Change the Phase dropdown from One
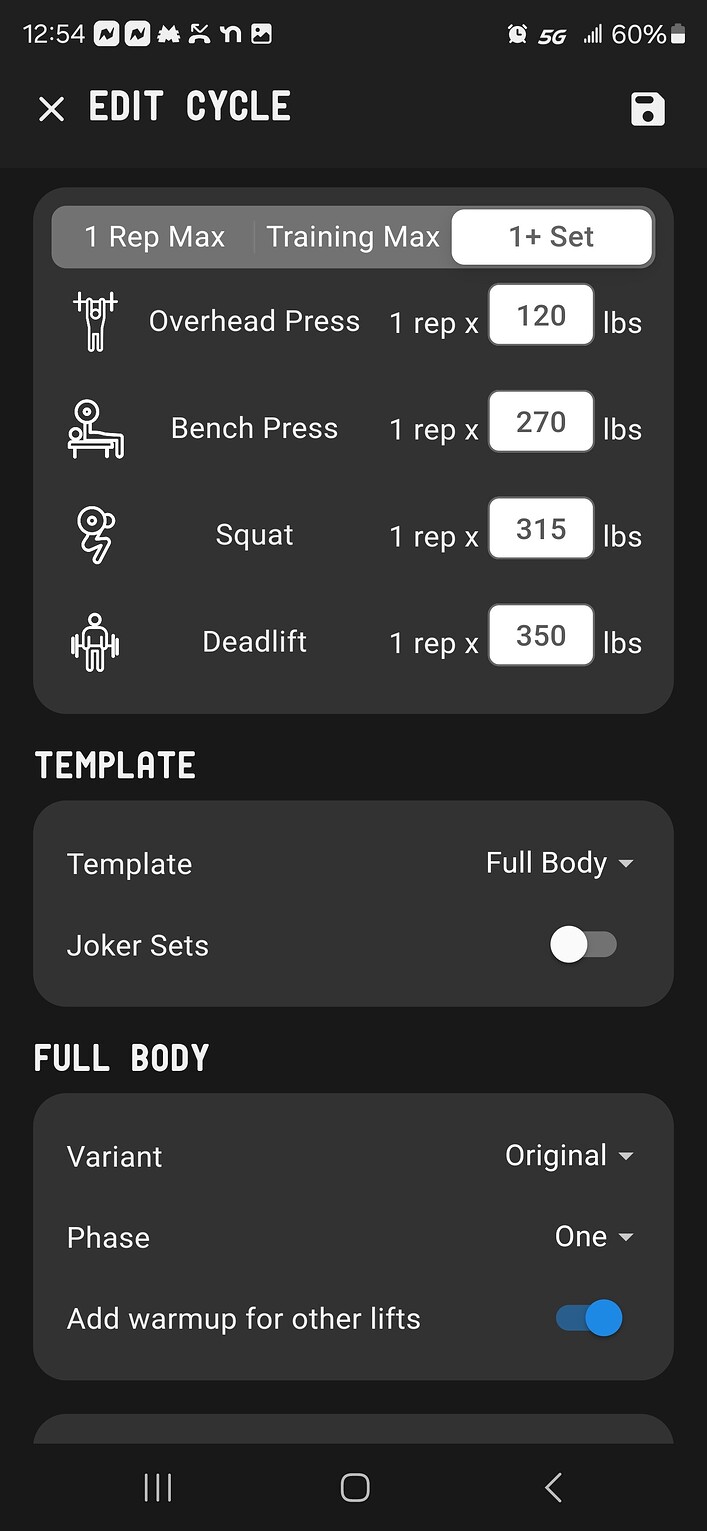 [594, 1237]
